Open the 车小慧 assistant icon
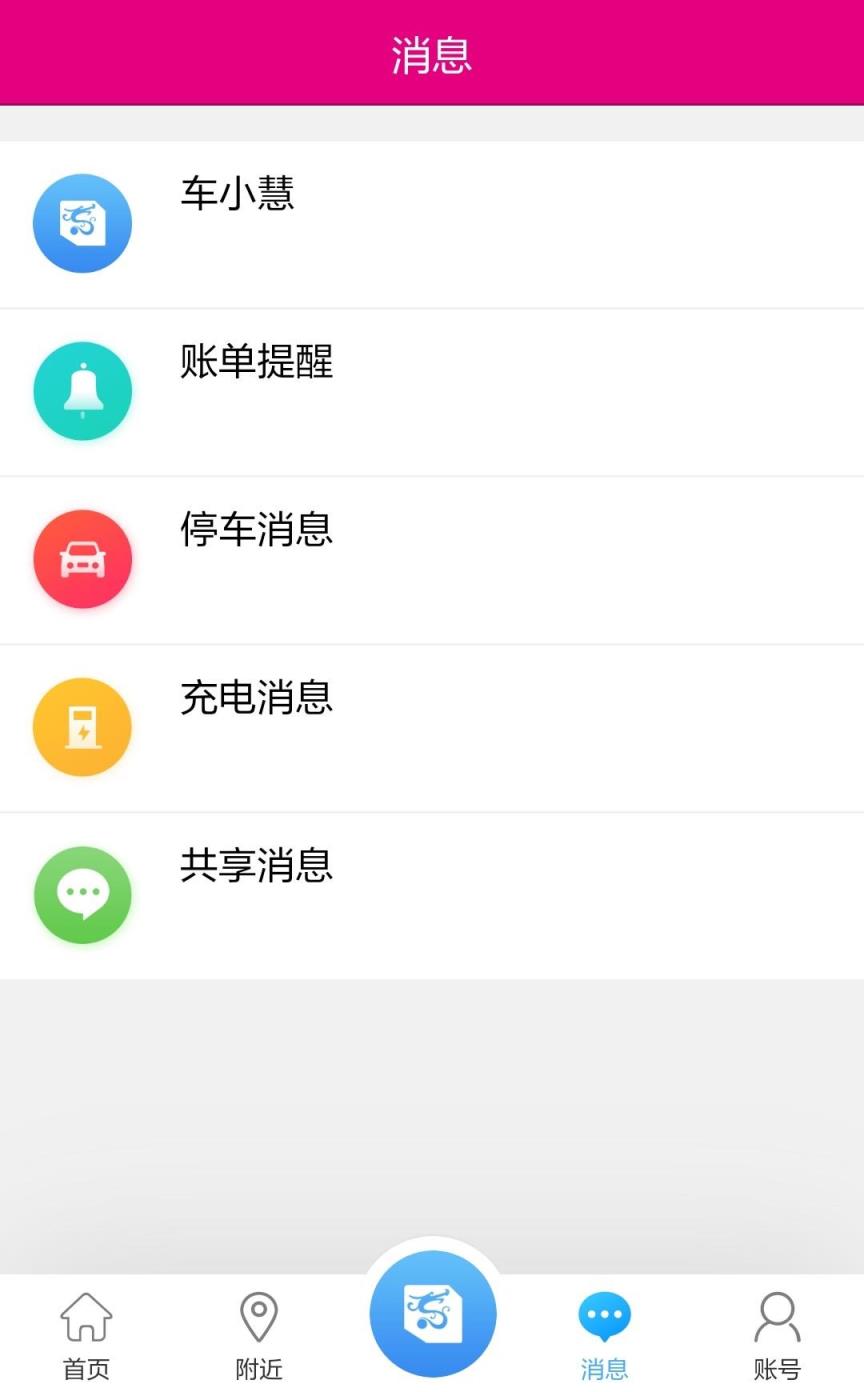864x1392 pixels. 83,223
